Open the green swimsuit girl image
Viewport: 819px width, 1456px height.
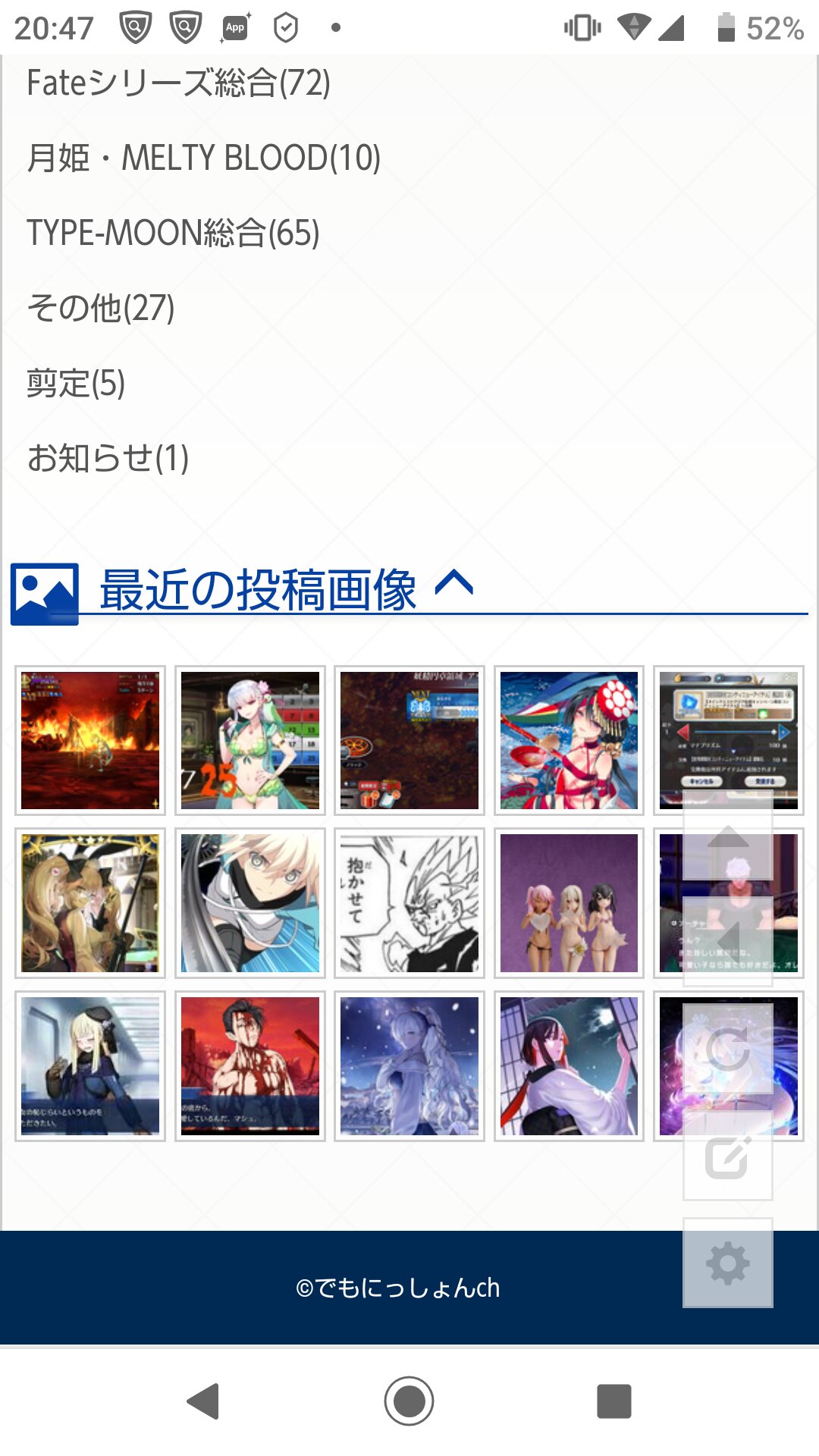pos(250,740)
